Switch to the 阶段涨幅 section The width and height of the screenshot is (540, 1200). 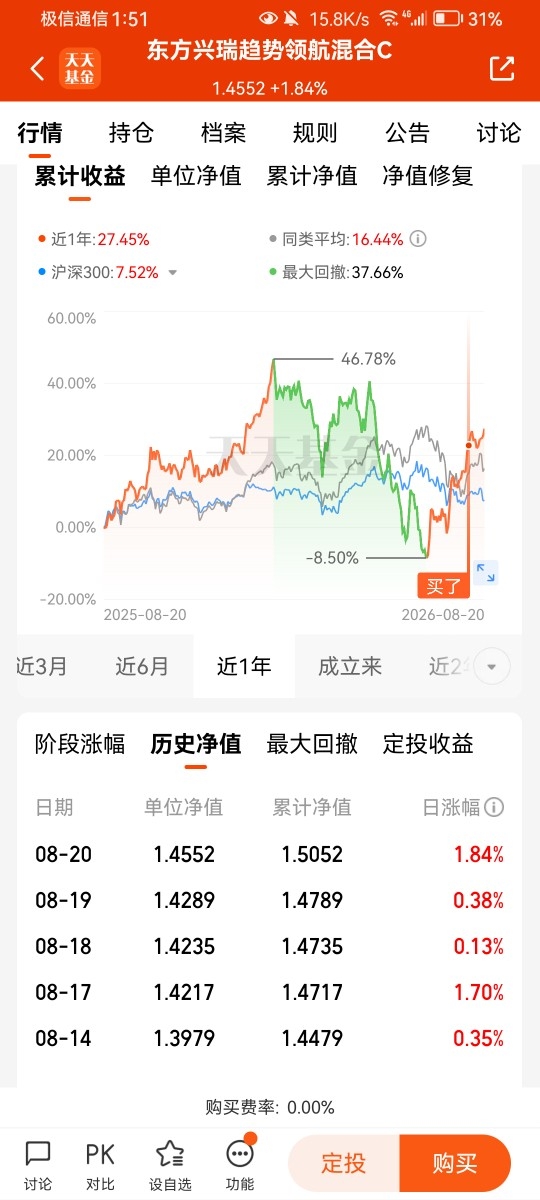point(80,744)
